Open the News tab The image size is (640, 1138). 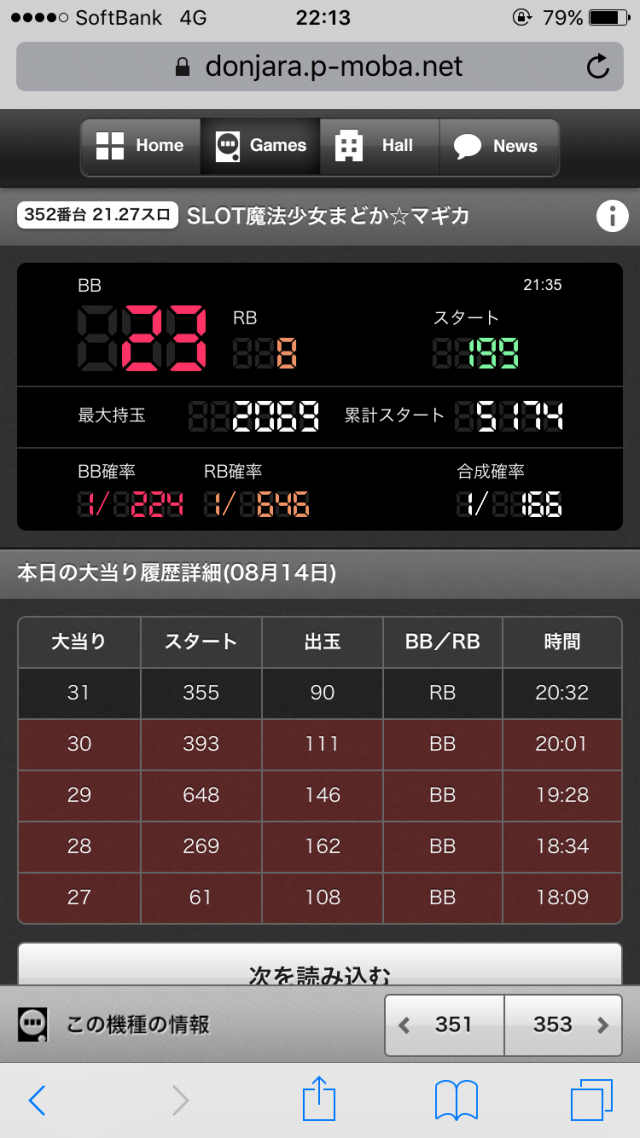[498, 146]
